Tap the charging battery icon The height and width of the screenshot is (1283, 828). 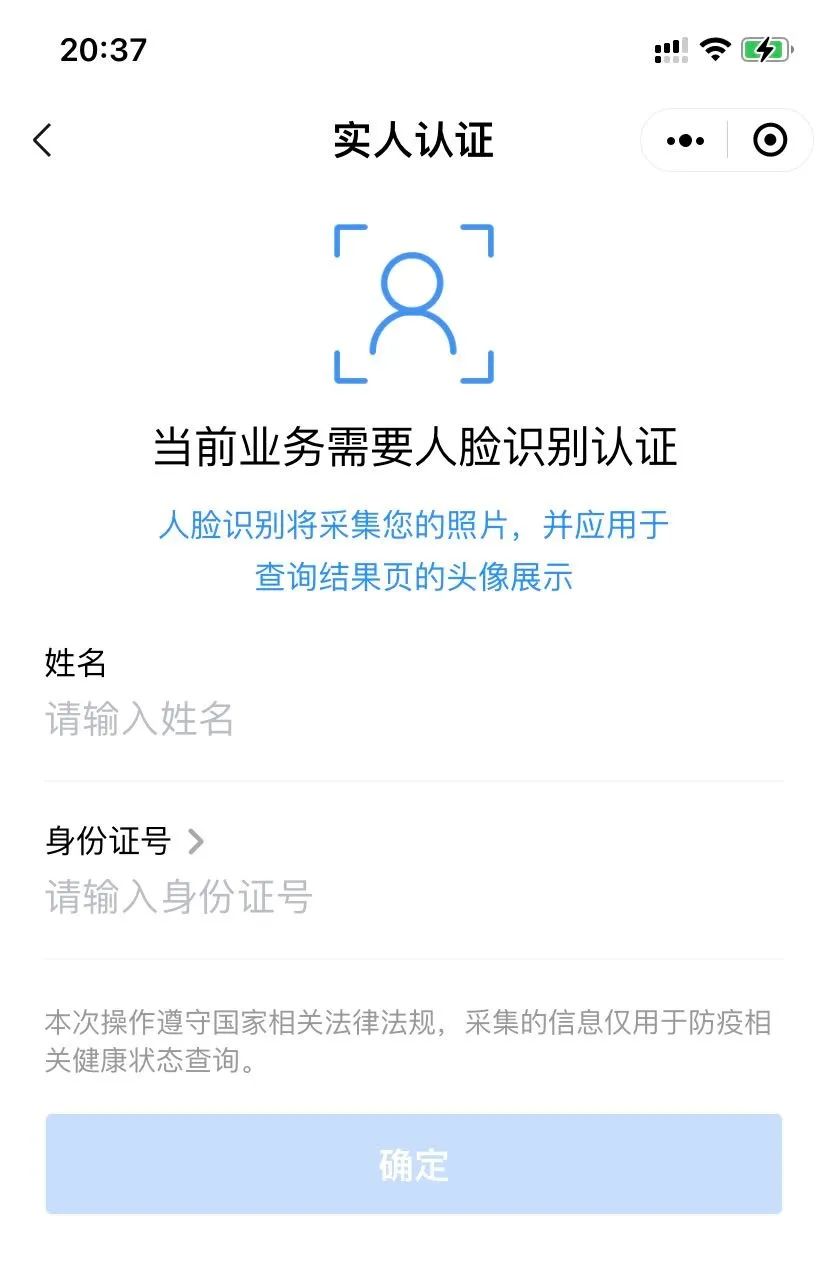point(765,48)
